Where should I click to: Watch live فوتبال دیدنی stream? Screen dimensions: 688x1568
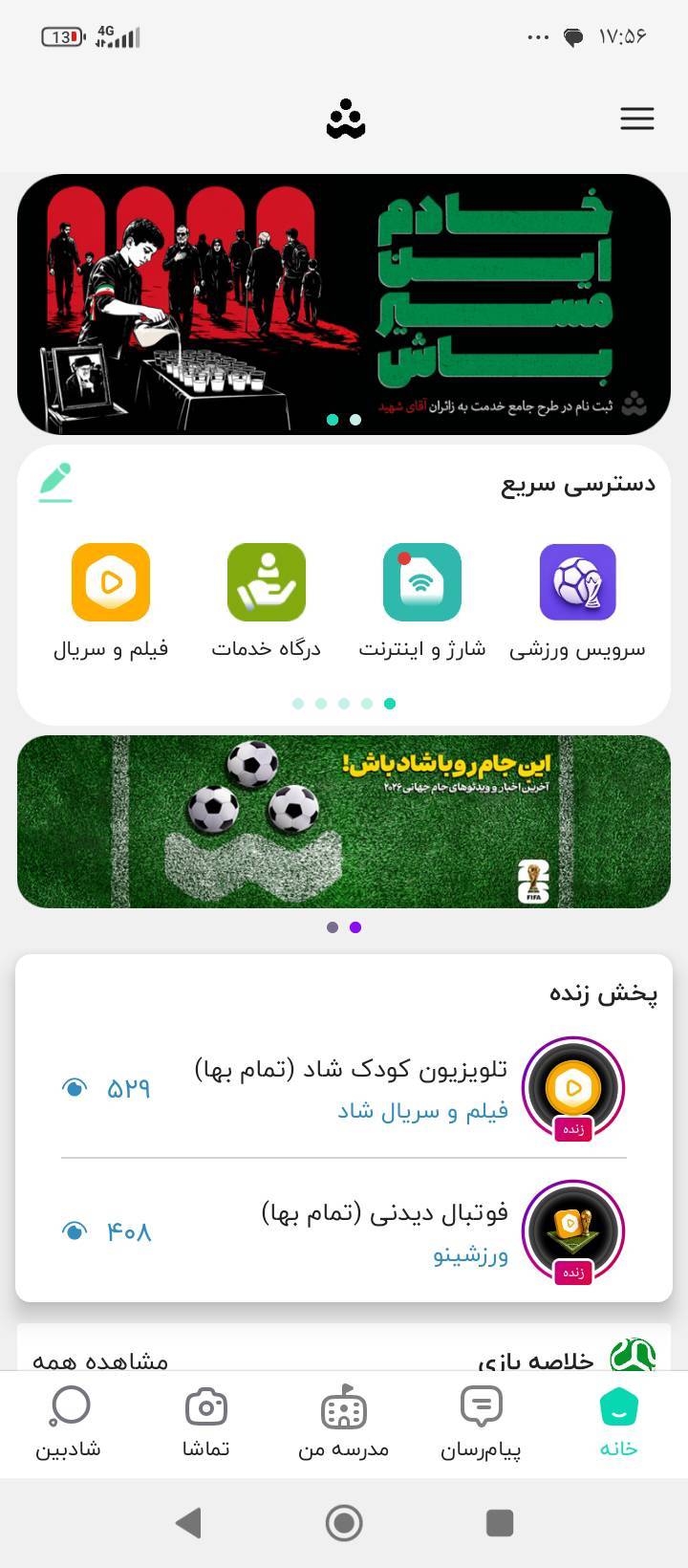point(344,1231)
